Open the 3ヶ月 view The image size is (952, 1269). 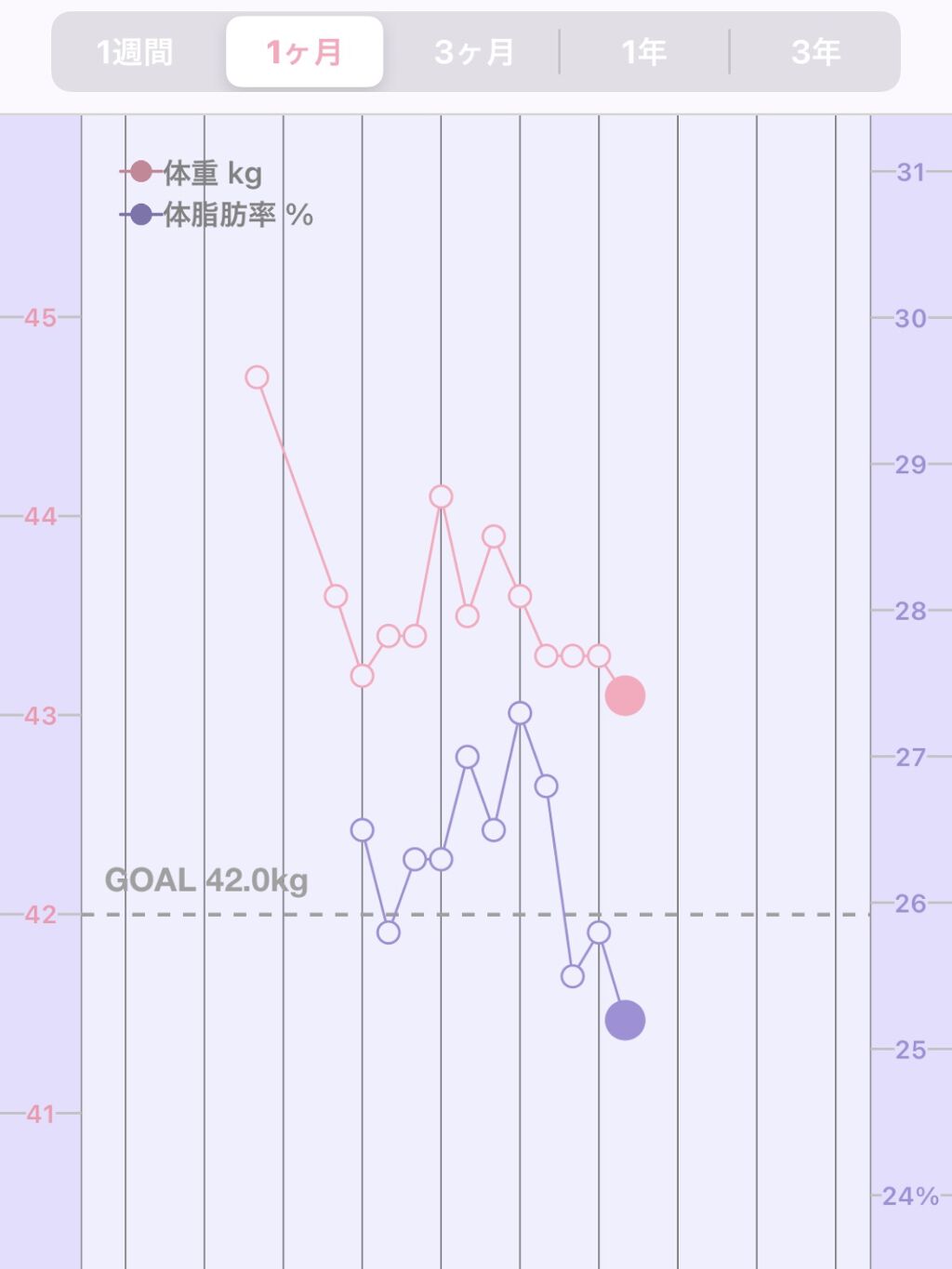point(474,52)
